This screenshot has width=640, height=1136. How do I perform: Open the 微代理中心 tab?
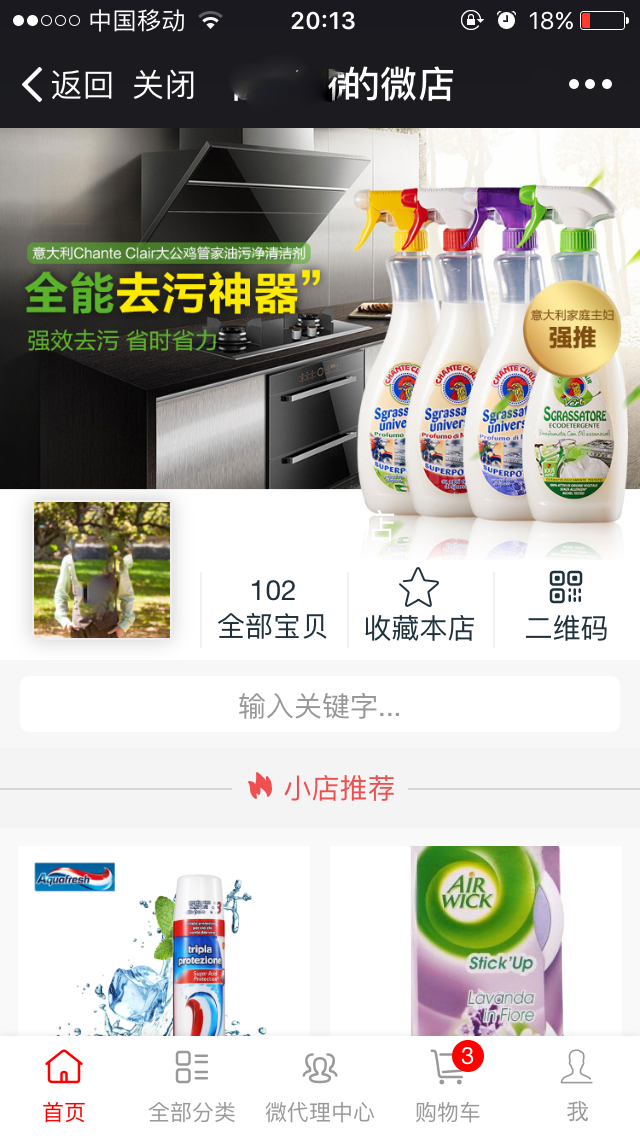pyautogui.click(x=320, y=1085)
